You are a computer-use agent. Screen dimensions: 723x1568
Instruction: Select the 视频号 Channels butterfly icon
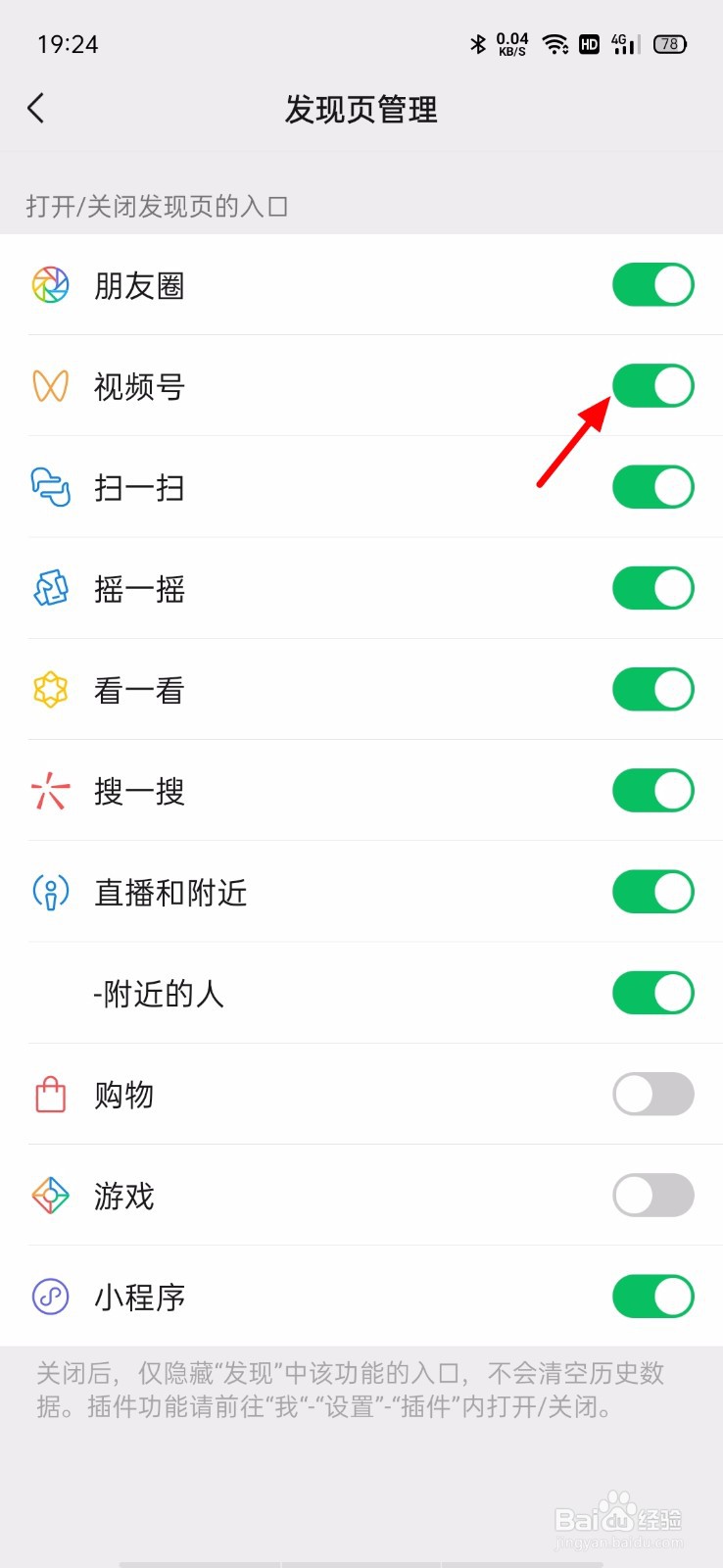point(50,386)
